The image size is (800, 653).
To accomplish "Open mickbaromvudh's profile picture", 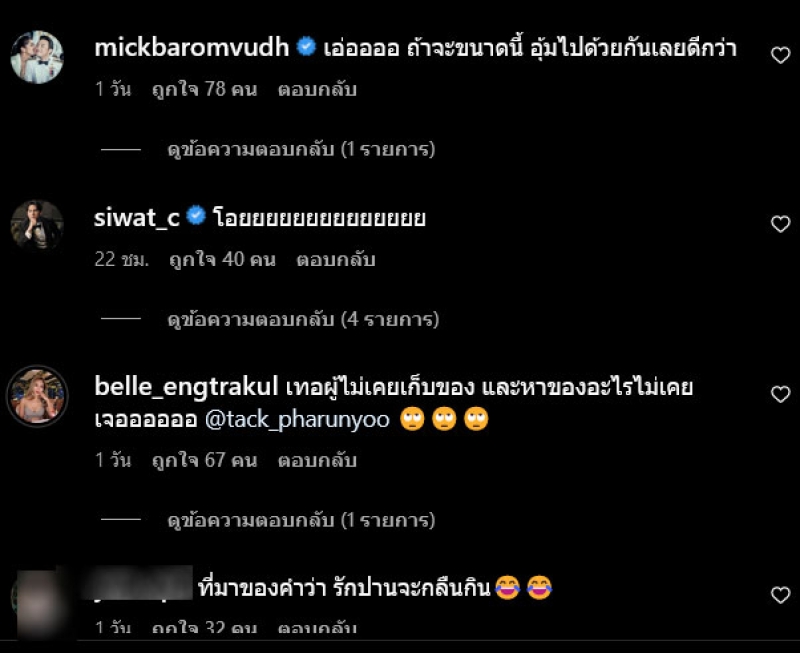I will (37, 57).
